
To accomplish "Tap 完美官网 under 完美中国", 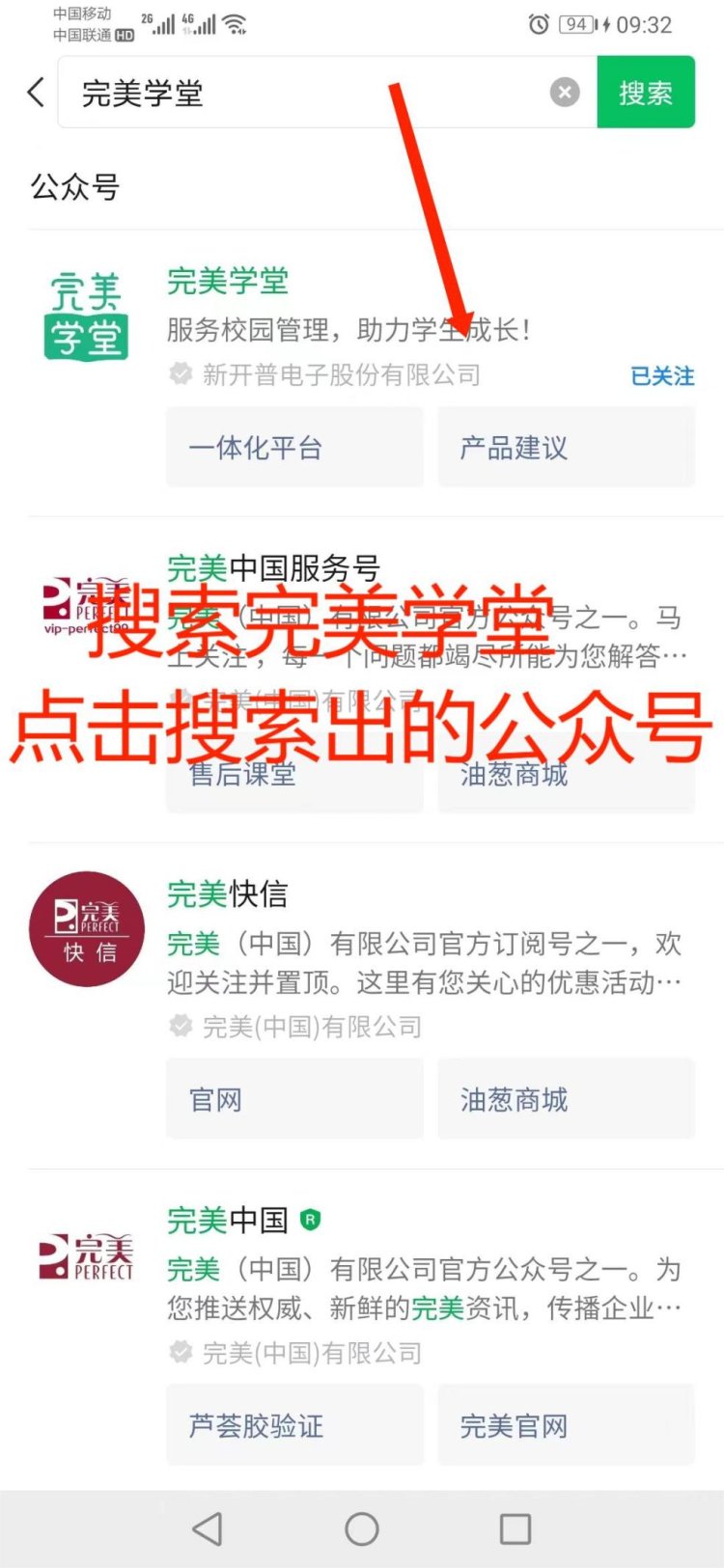I will click(x=566, y=1426).
